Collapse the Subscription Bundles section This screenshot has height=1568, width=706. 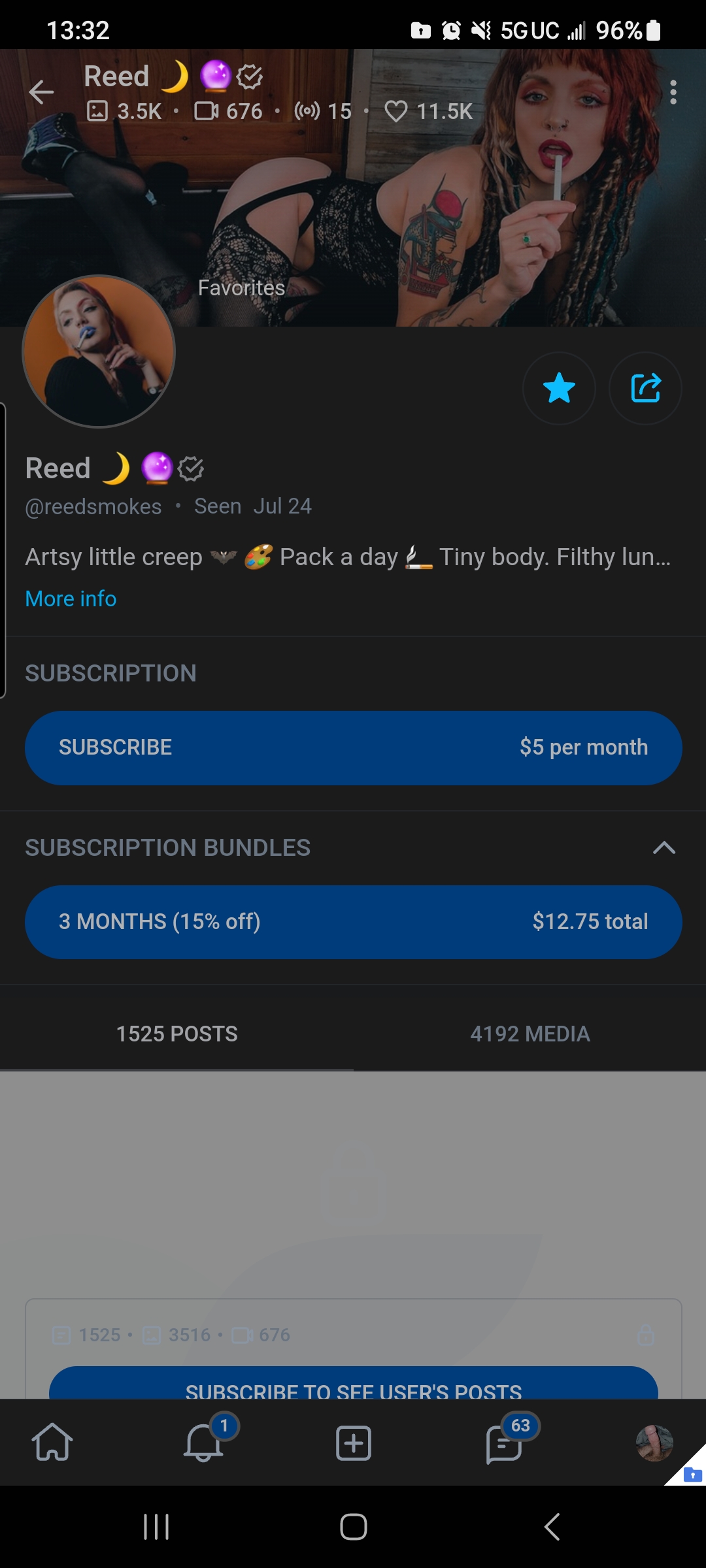(x=664, y=847)
